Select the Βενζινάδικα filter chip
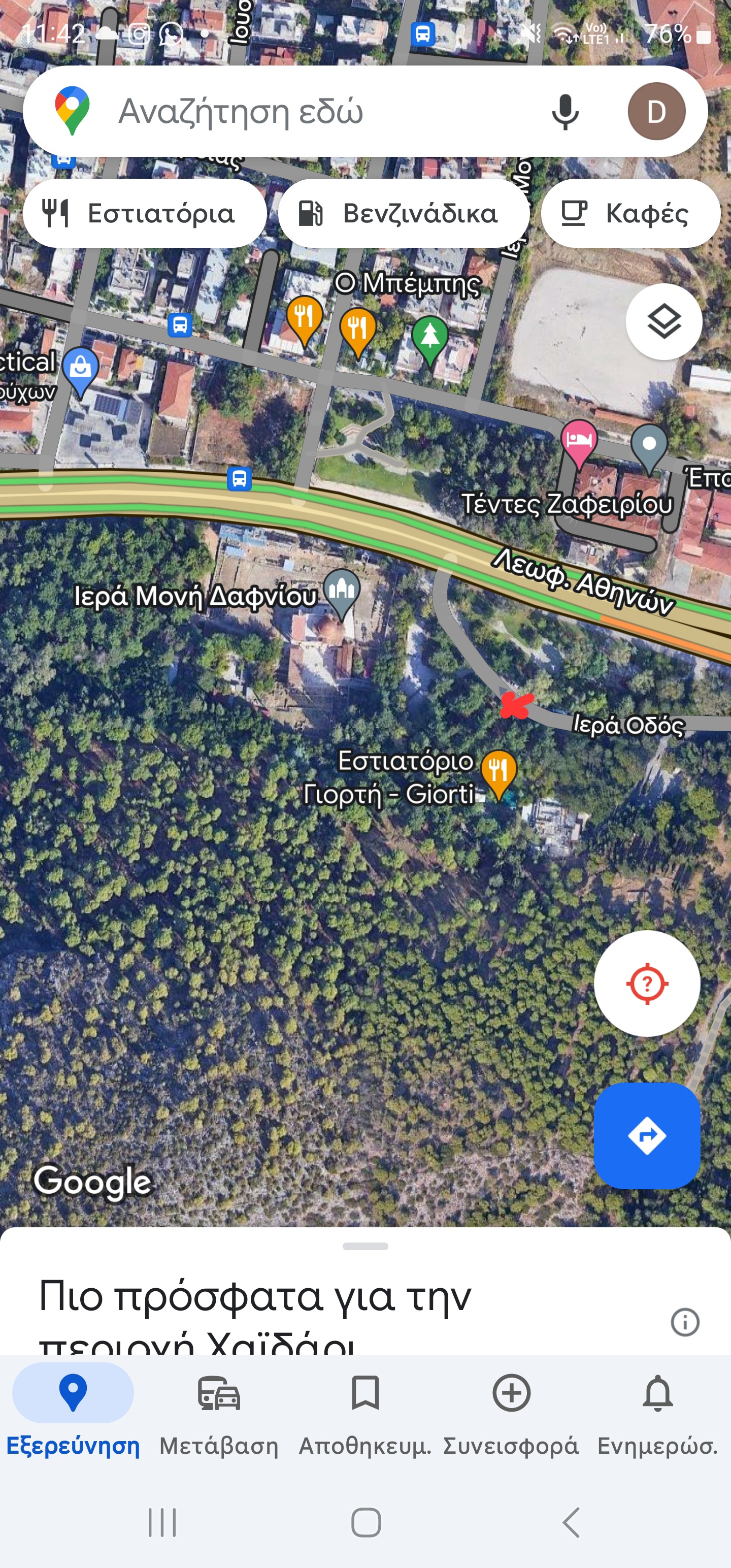This screenshot has width=731, height=1568. pyautogui.click(x=403, y=214)
